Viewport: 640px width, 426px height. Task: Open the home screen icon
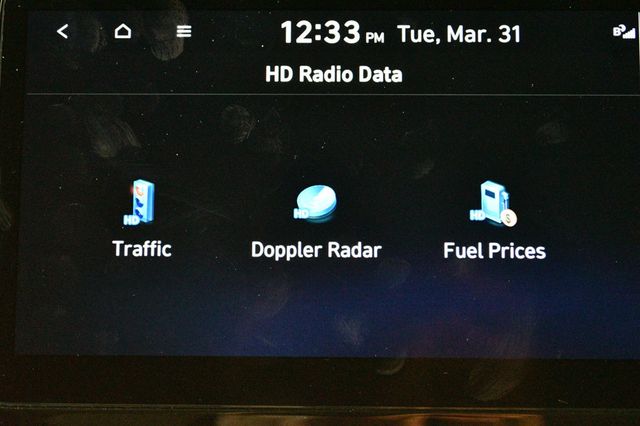[123, 32]
